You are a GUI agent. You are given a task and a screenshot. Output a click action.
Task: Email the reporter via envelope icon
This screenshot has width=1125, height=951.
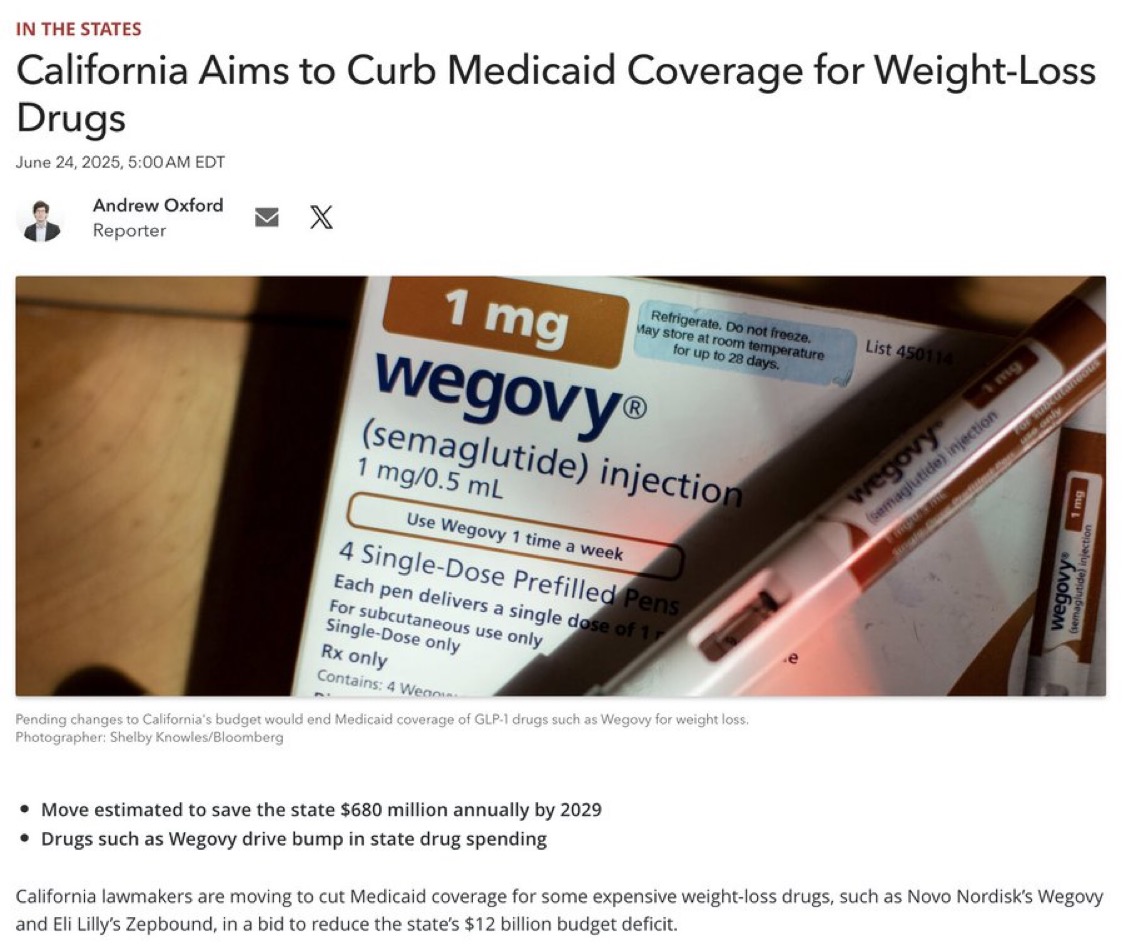click(267, 217)
